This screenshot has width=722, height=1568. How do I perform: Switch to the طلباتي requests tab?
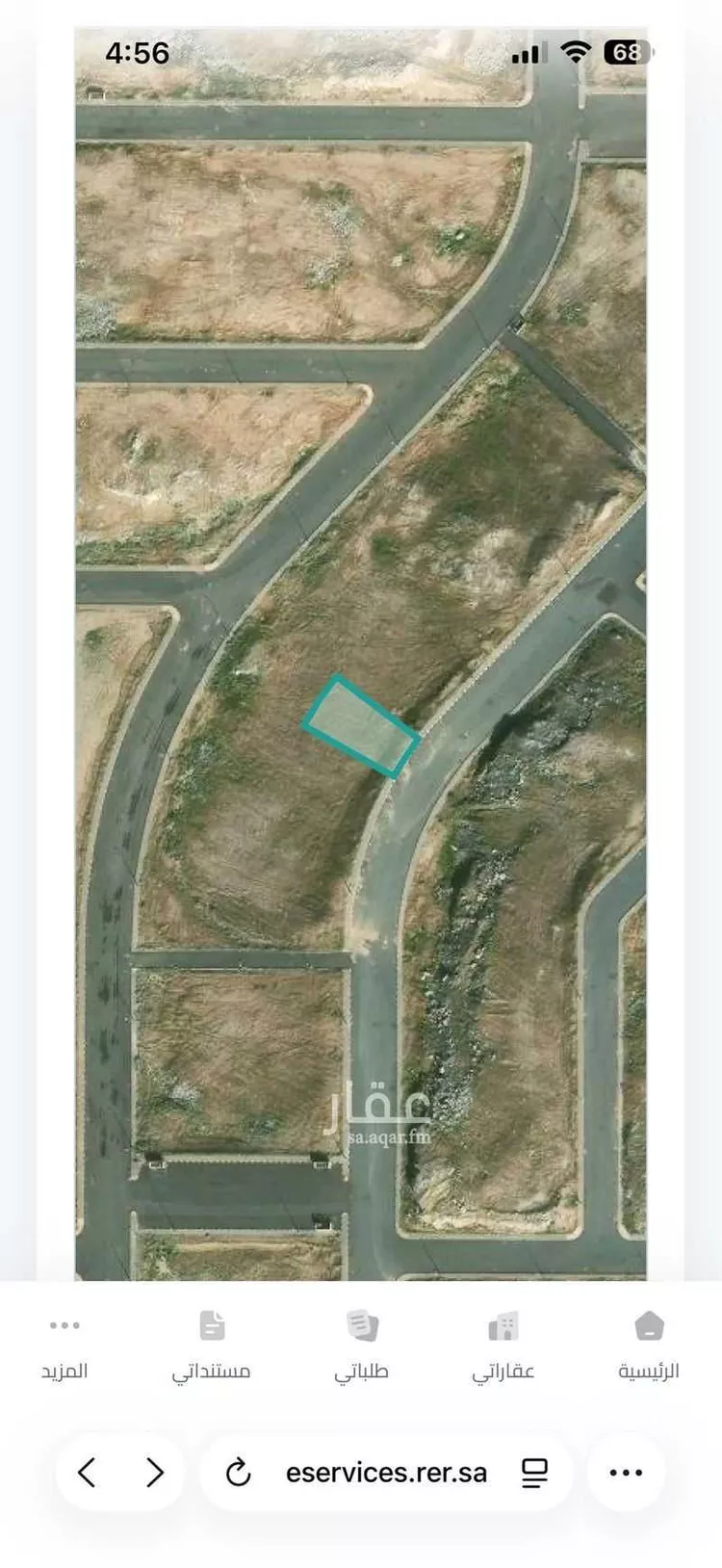pos(361,1343)
